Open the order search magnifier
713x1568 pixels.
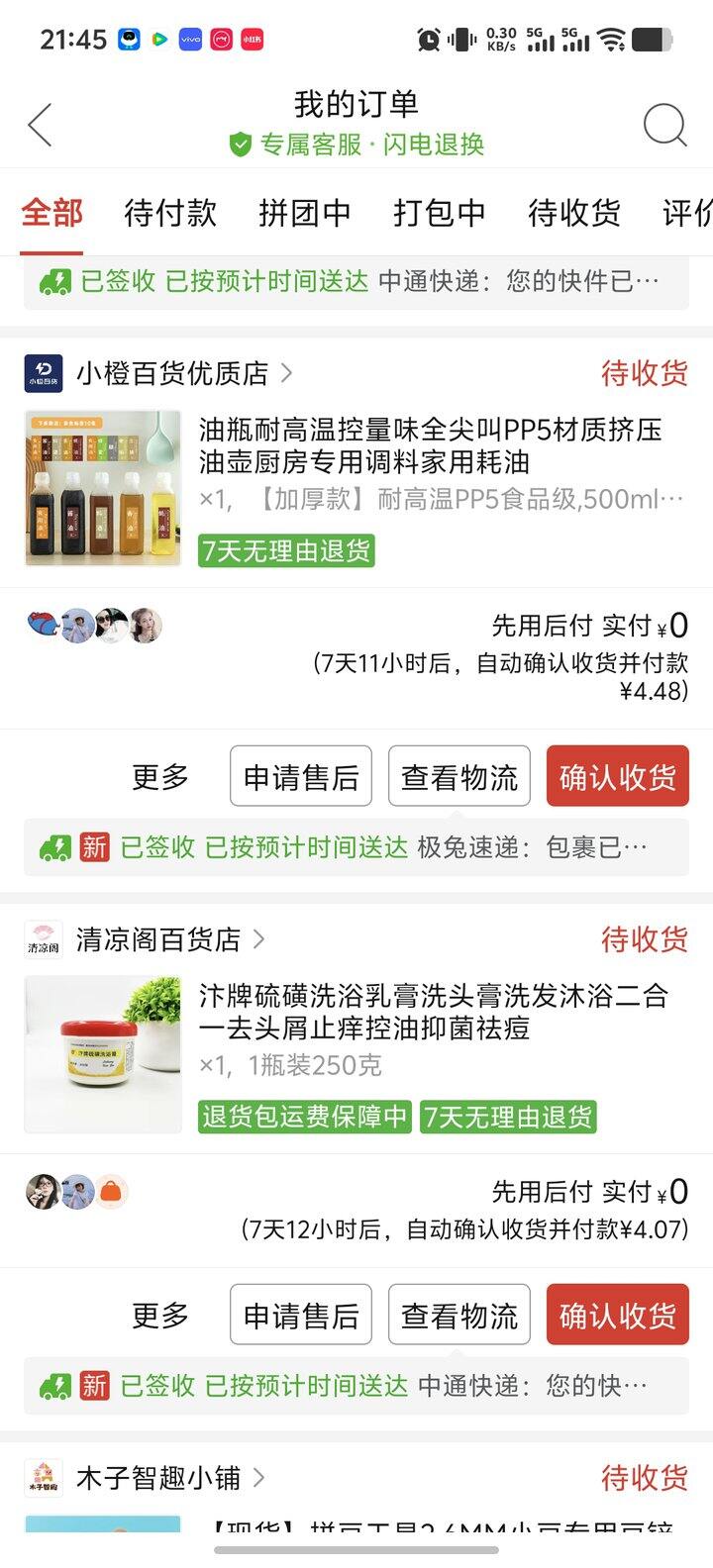click(664, 126)
